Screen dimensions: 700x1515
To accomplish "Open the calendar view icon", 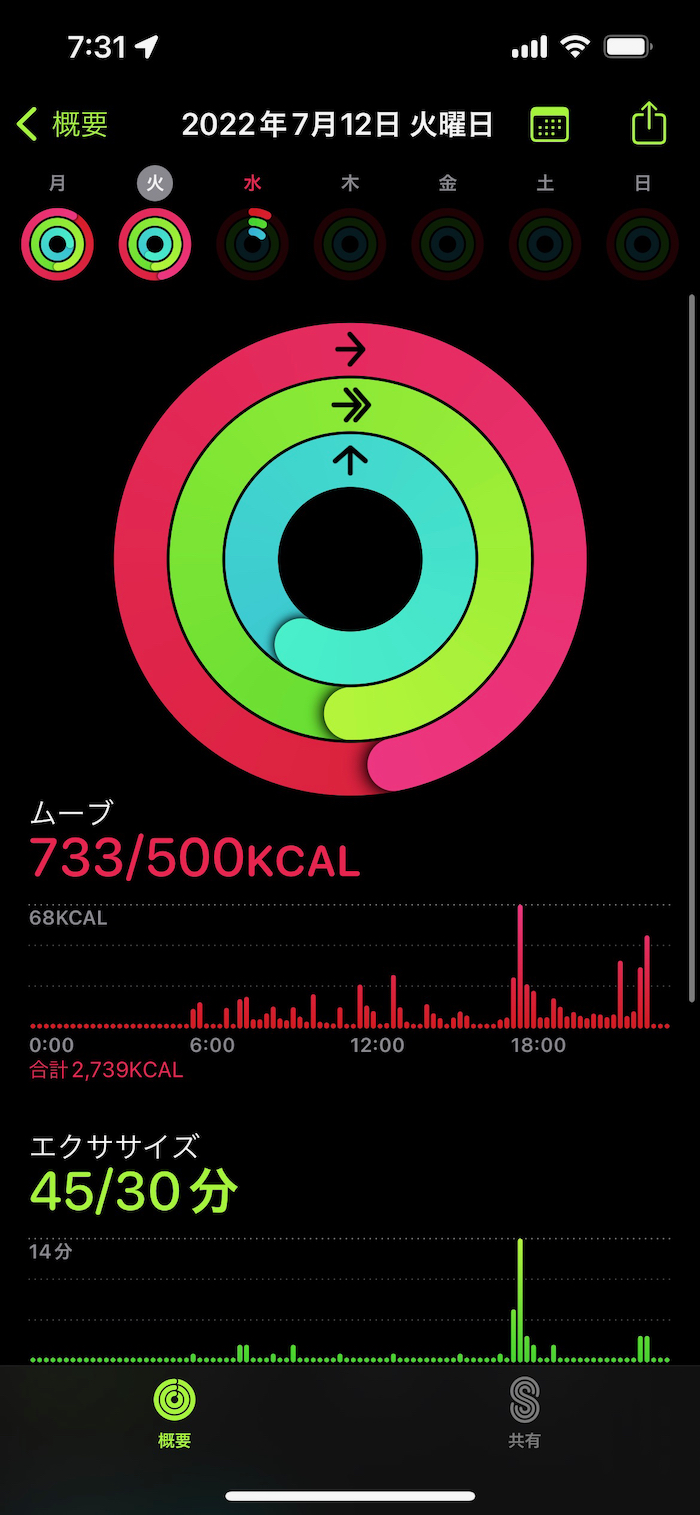I will [x=549, y=125].
